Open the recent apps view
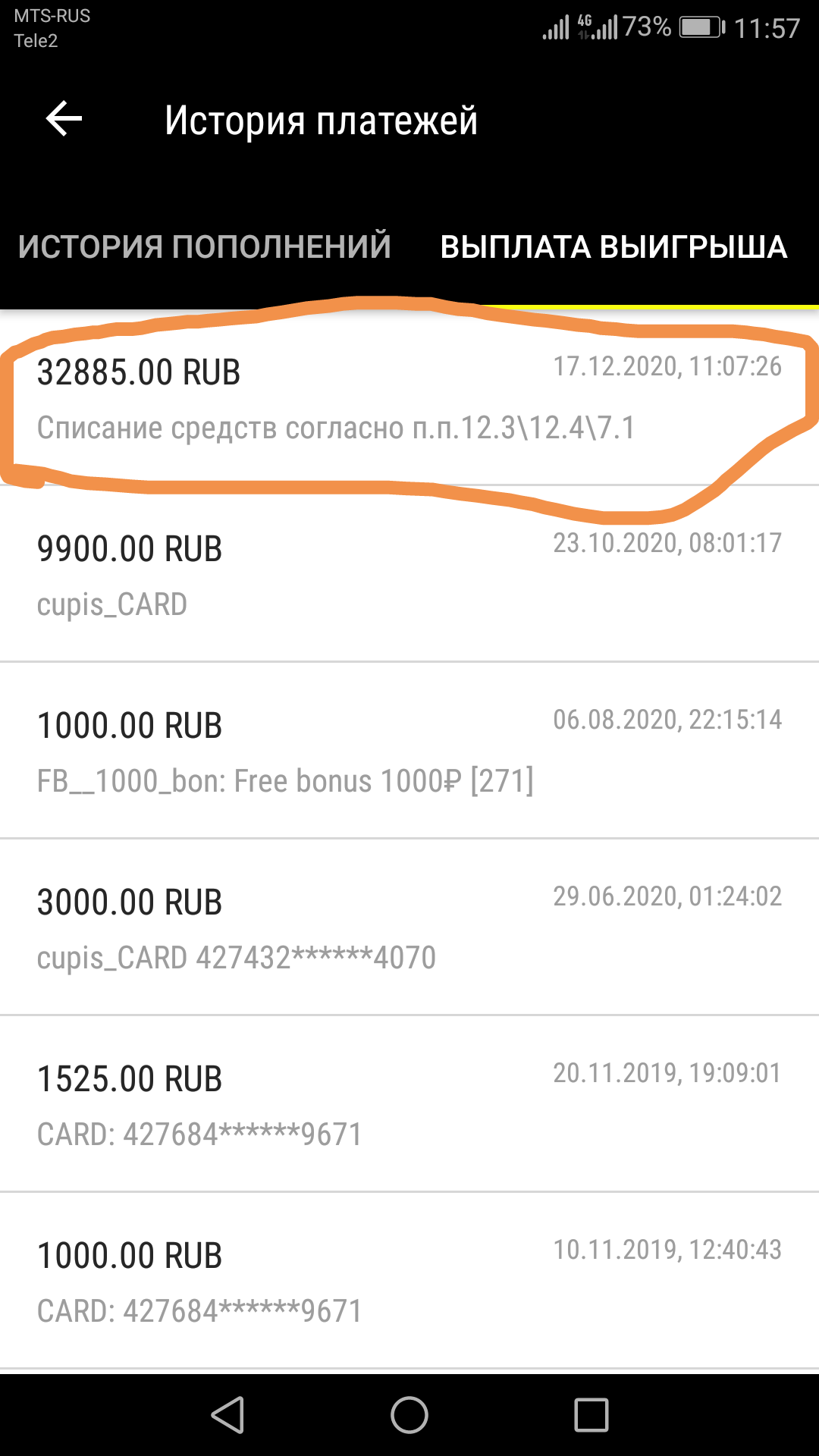819x1456 pixels. 591,1415
